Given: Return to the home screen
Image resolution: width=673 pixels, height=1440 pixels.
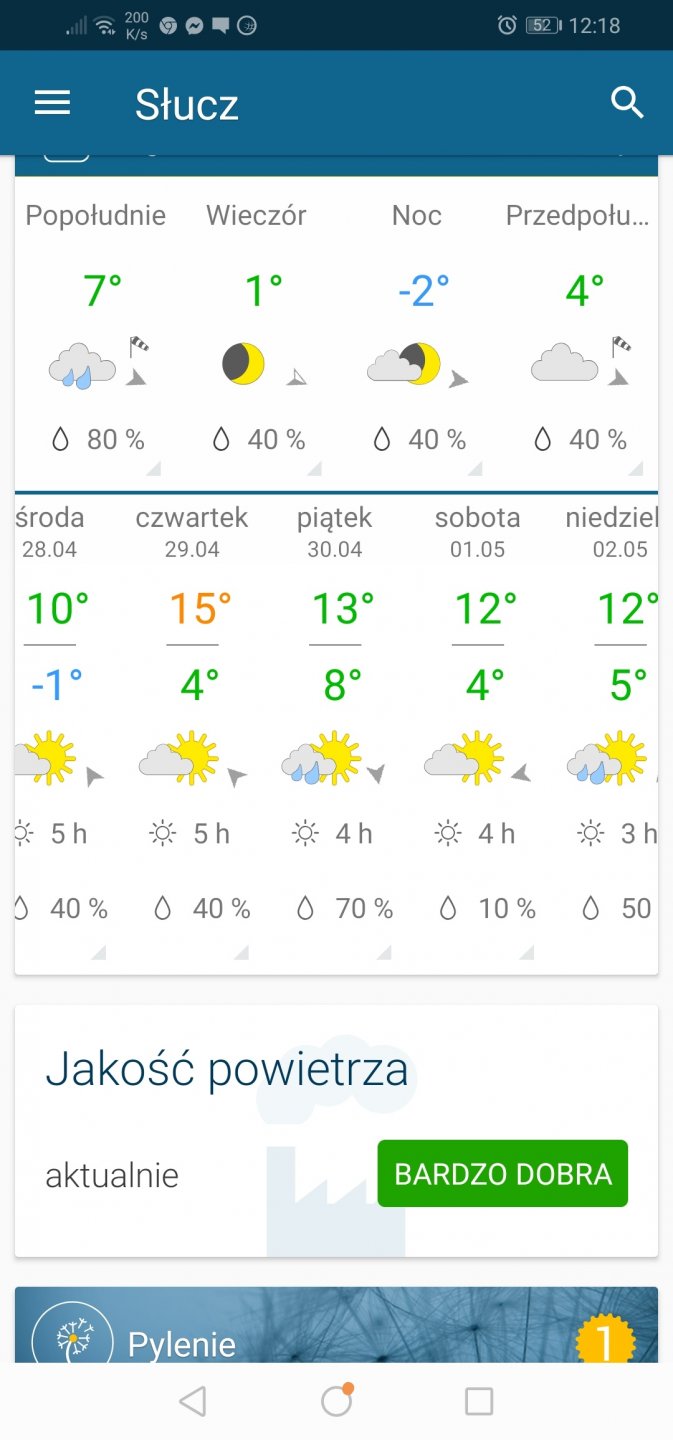Looking at the screenshot, I should click(336, 1402).
